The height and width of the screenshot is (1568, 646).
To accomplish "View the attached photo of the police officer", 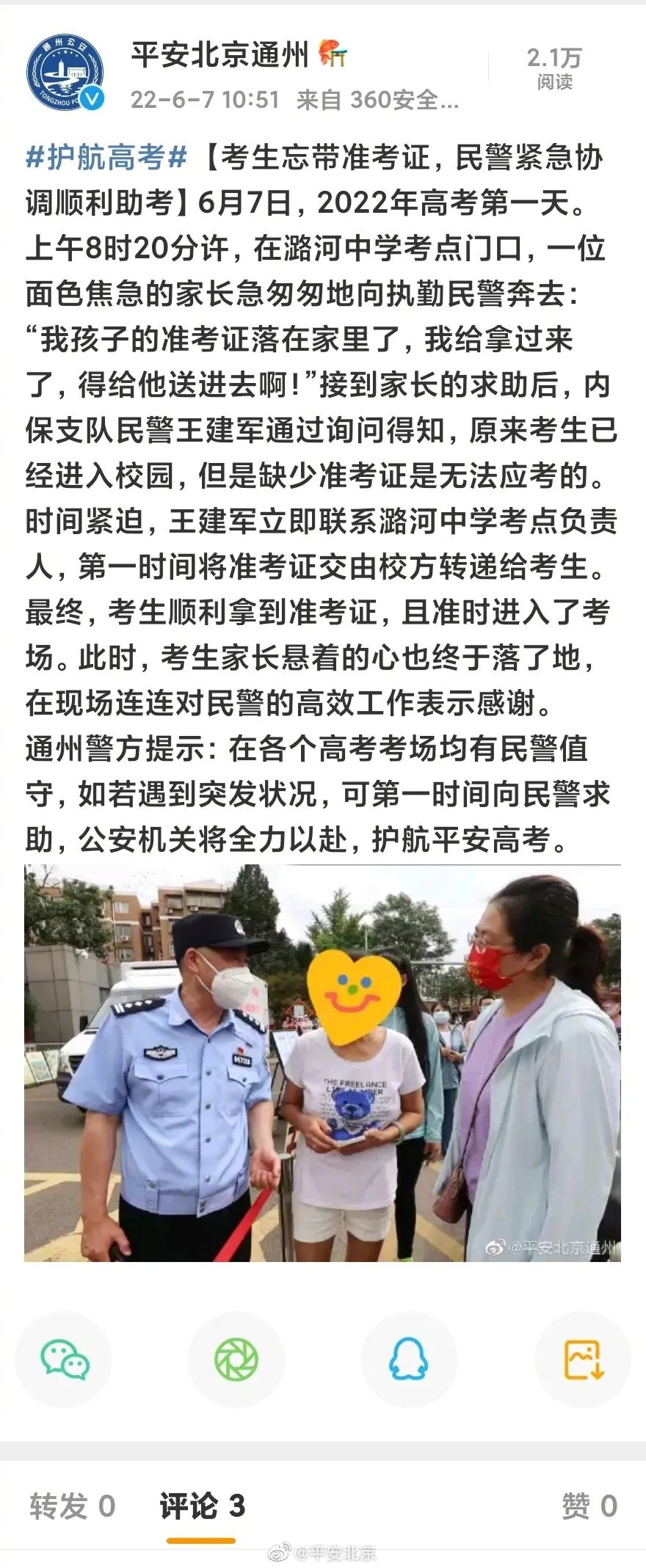I will pyautogui.click(x=322, y=1063).
